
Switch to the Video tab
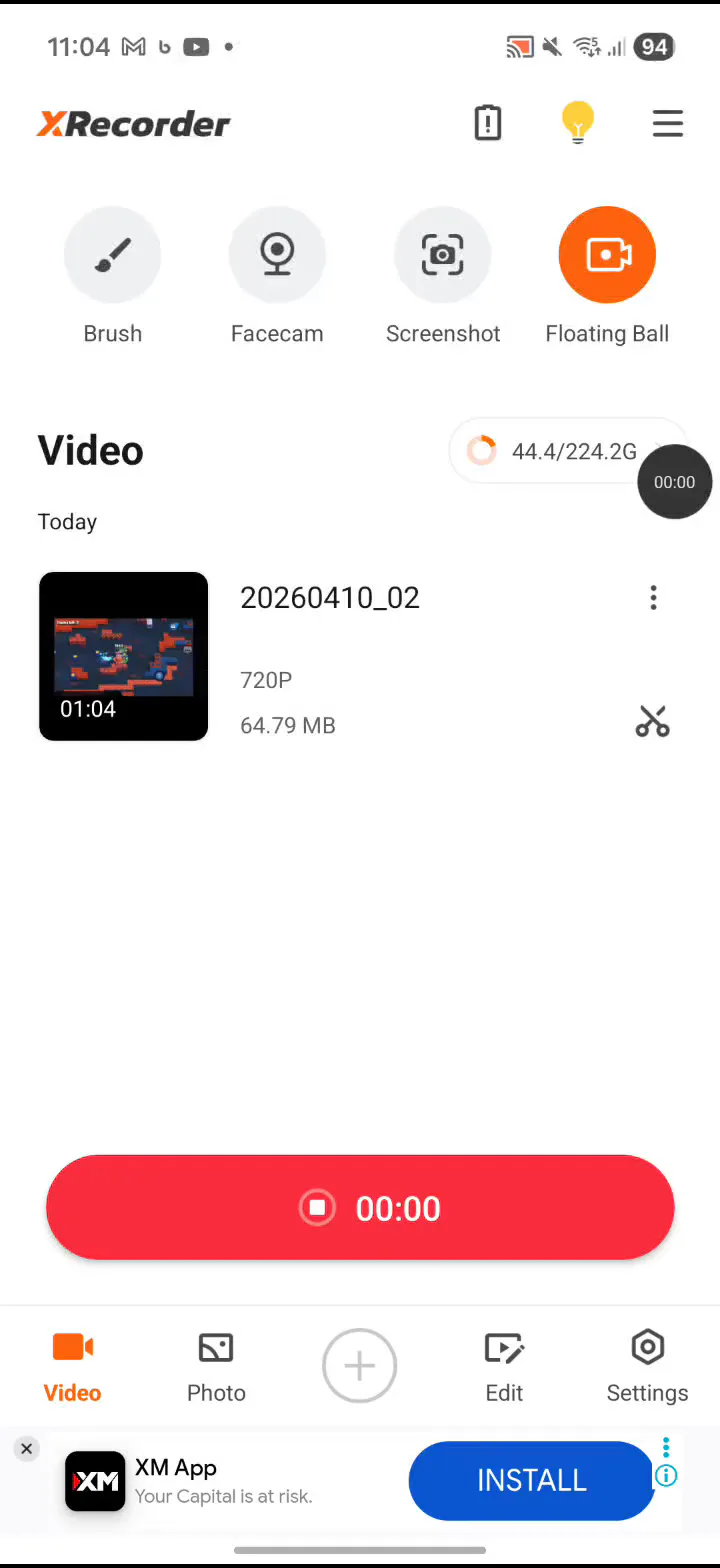point(72,1366)
